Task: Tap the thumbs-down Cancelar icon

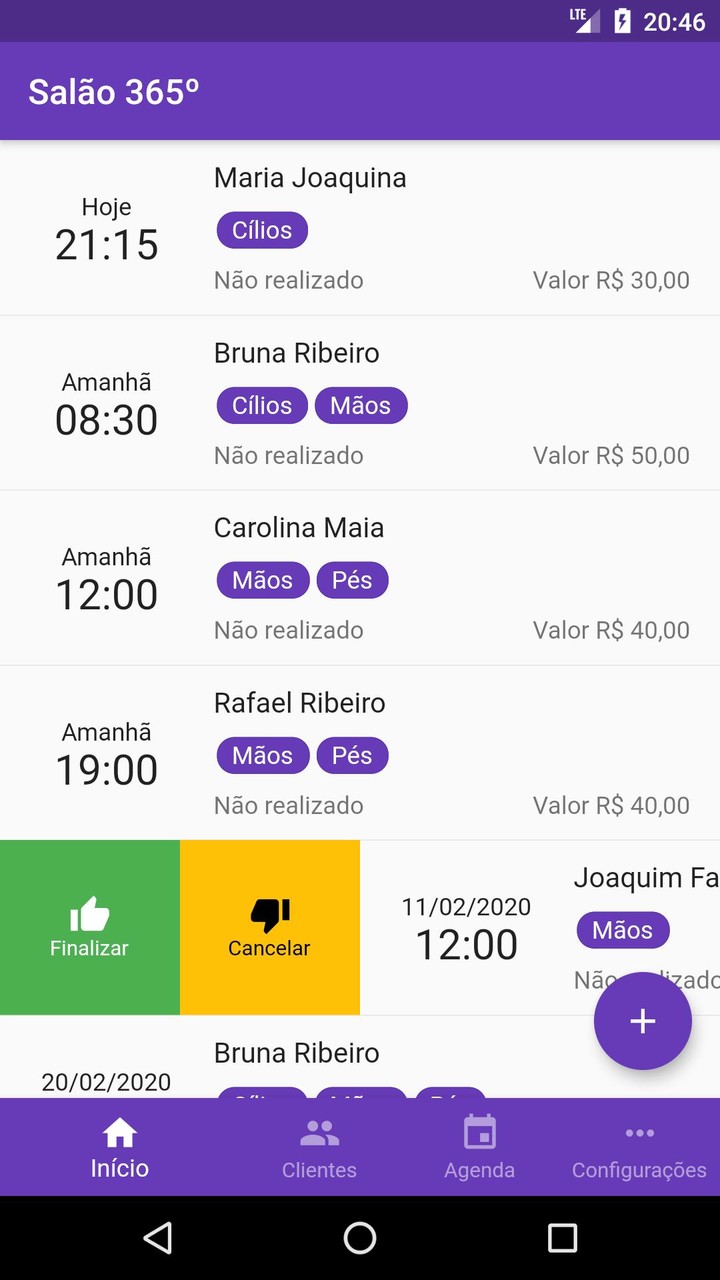Action: point(269,910)
